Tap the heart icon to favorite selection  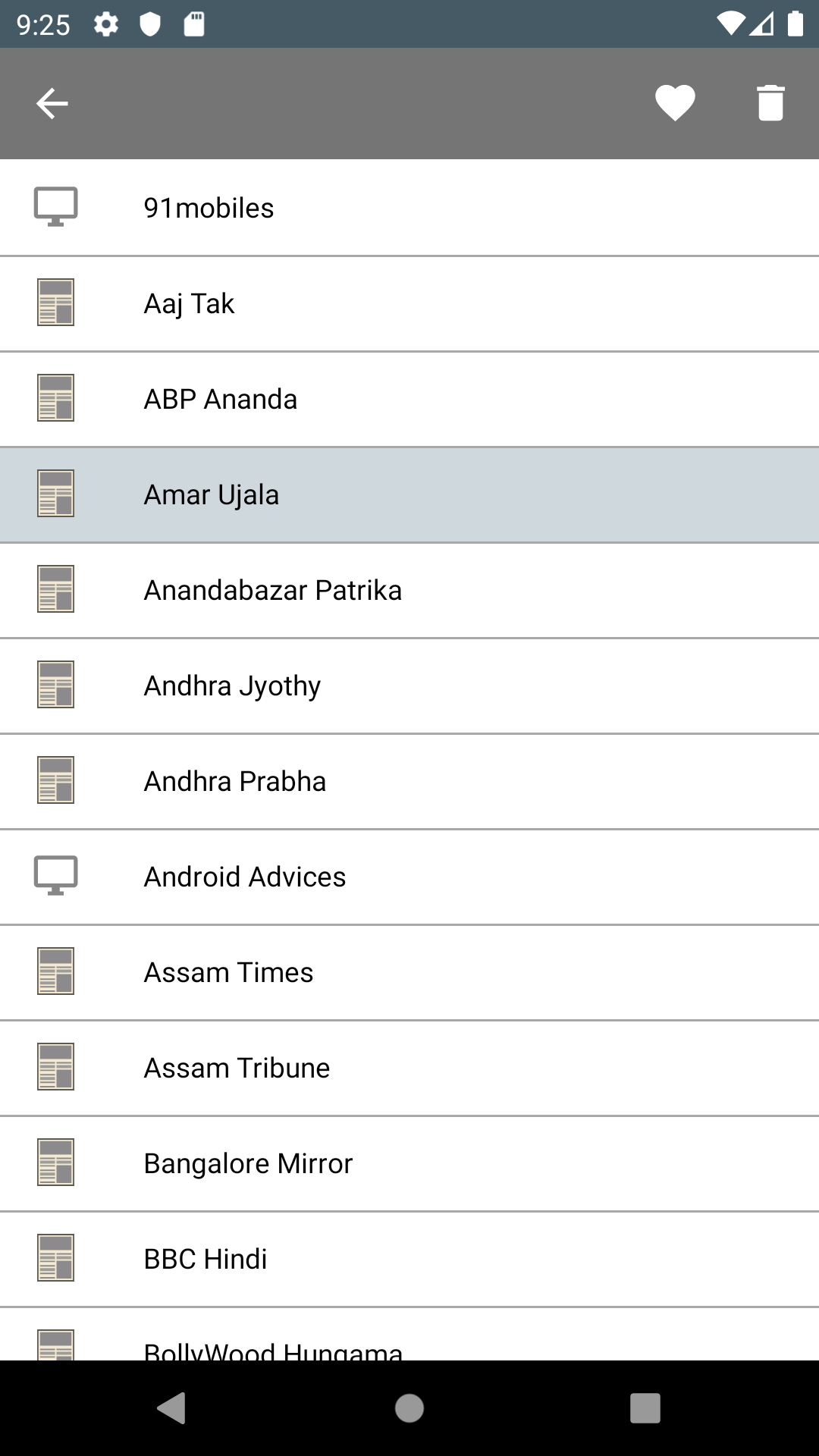tap(673, 103)
